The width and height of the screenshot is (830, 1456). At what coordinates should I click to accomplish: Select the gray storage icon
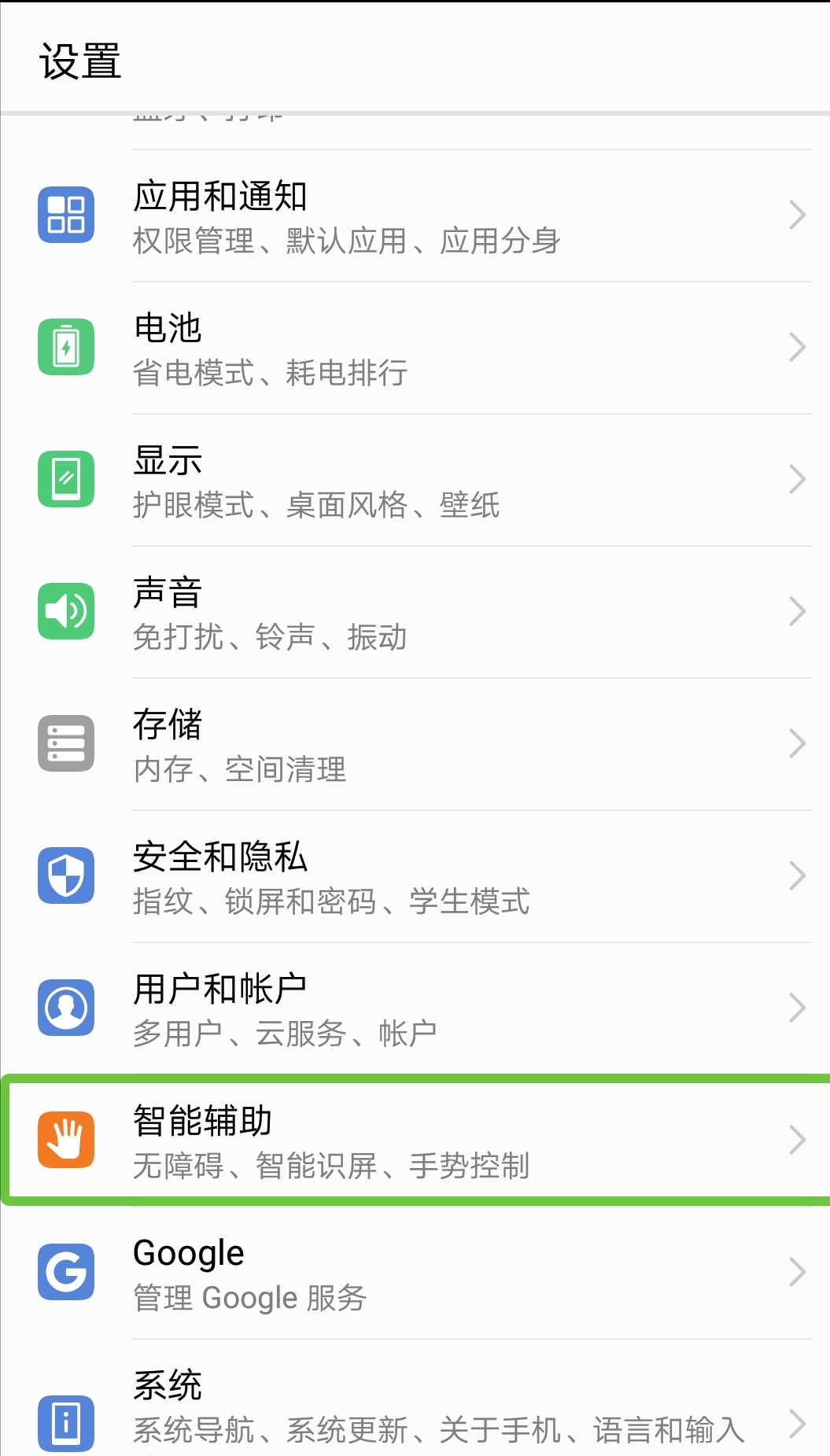(x=66, y=743)
